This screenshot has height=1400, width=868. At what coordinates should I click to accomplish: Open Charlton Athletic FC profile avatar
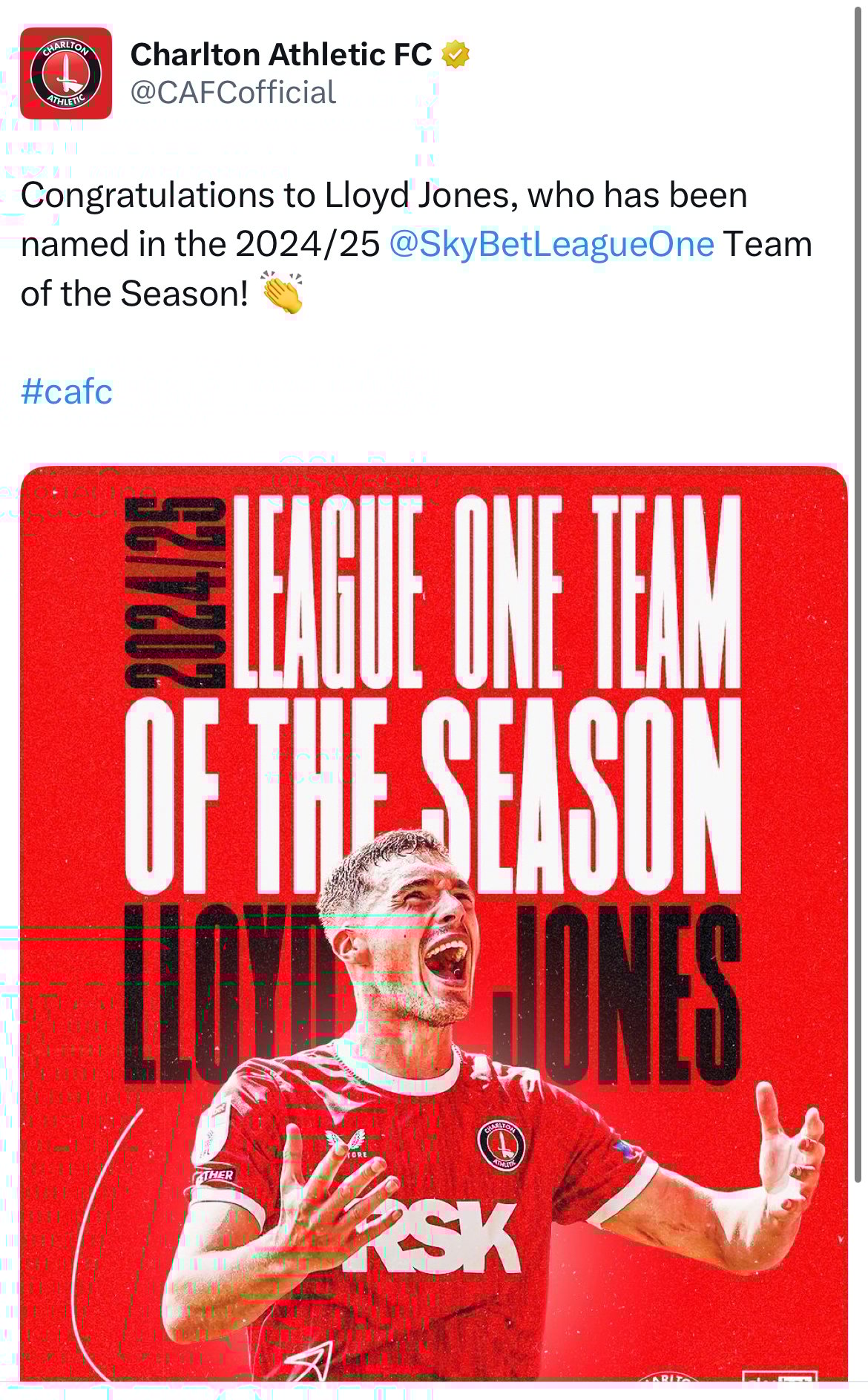point(66,73)
